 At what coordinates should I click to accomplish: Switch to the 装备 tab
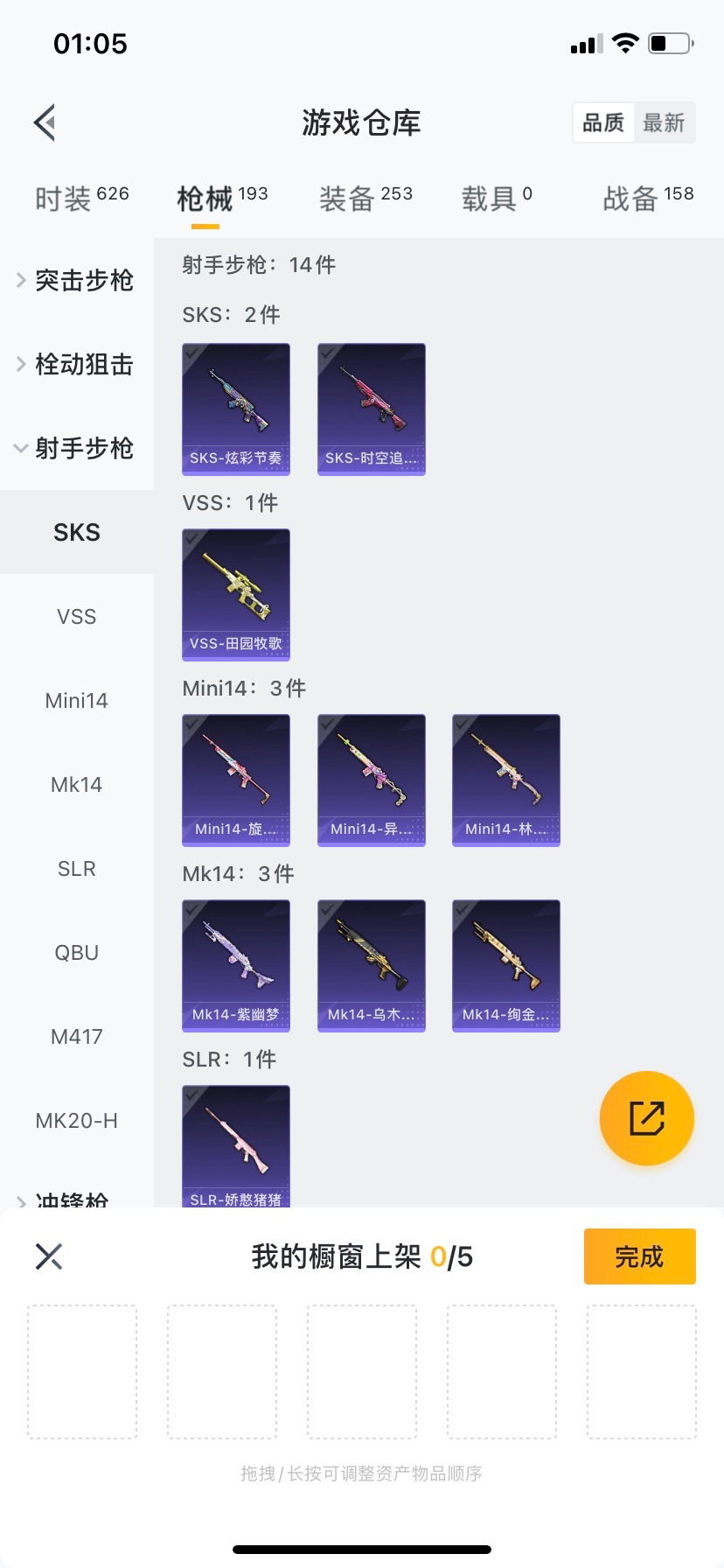click(x=365, y=199)
